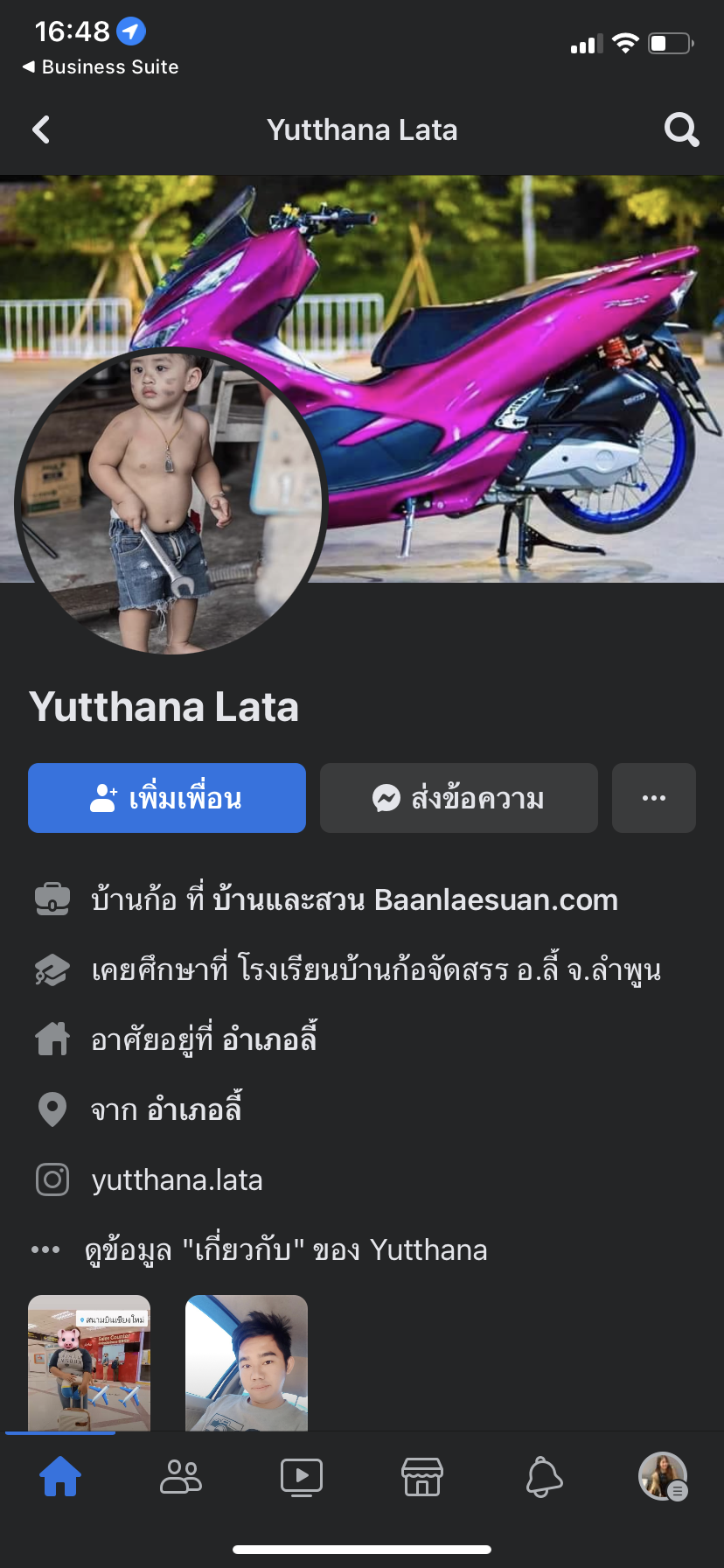This screenshot has height=1568, width=724.
Task: Open search on this profile
Action: [681, 130]
